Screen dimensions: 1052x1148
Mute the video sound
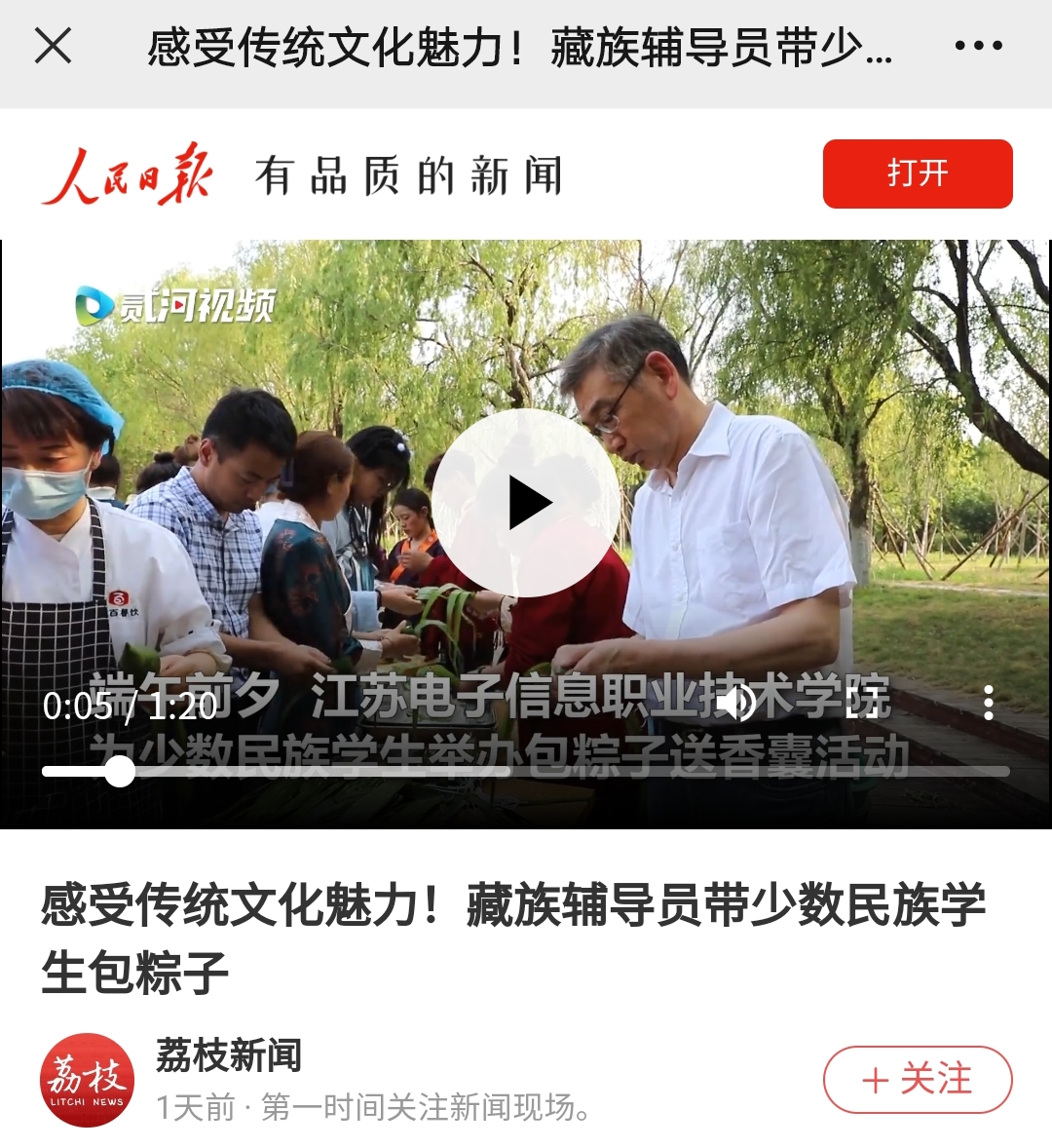(x=737, y=702)
